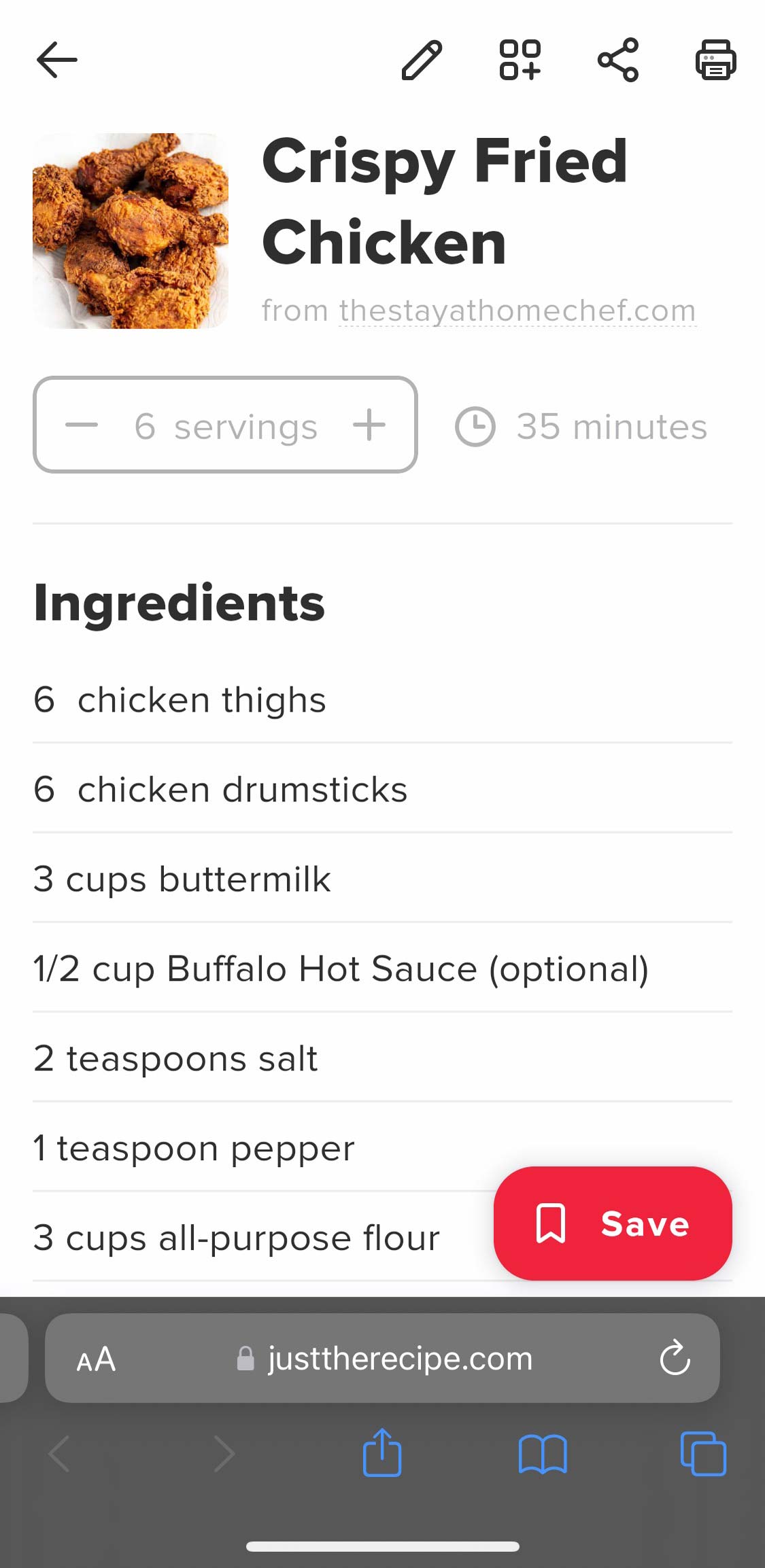
Task: Save the recipe with the red button
Action: coord(613,1223)
